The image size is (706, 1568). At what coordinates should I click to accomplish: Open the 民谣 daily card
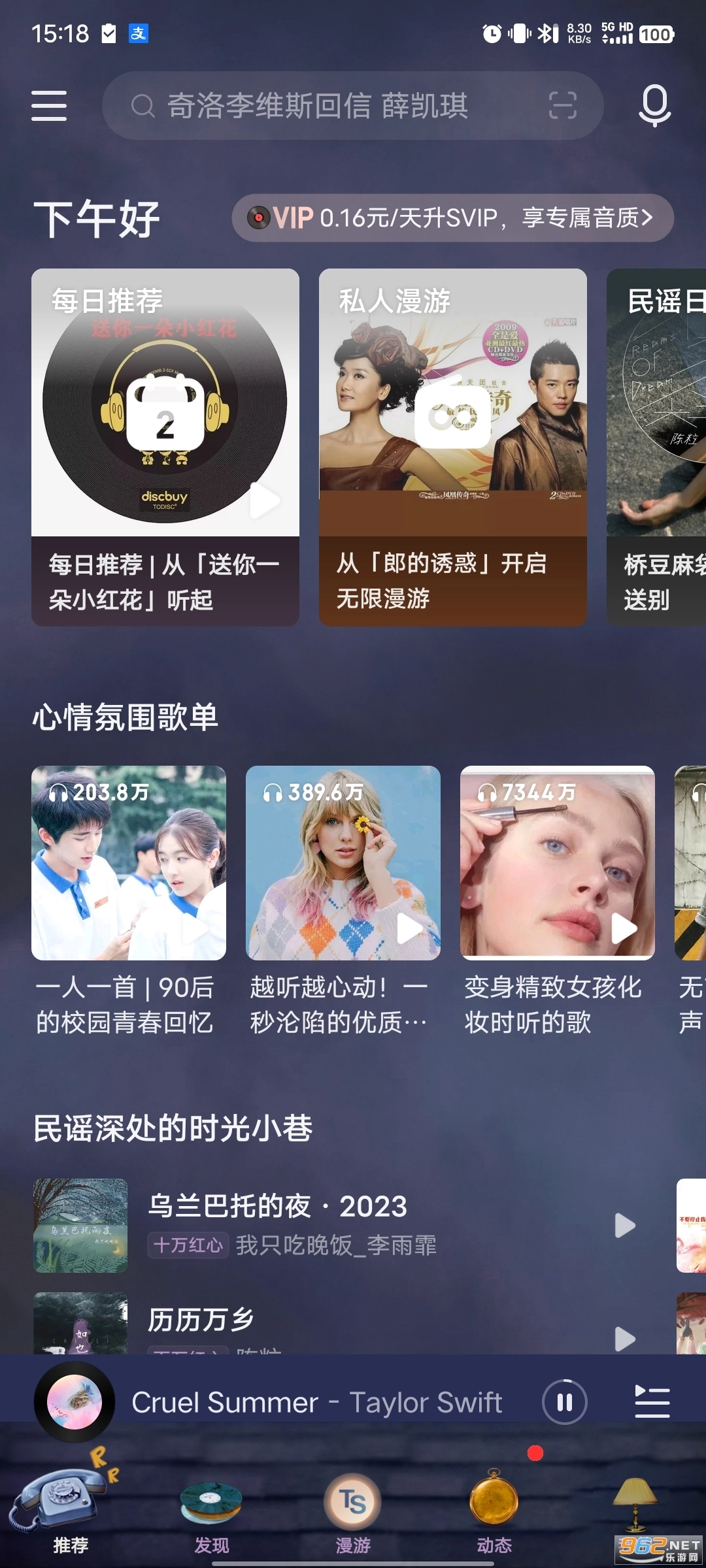point(656,448)
